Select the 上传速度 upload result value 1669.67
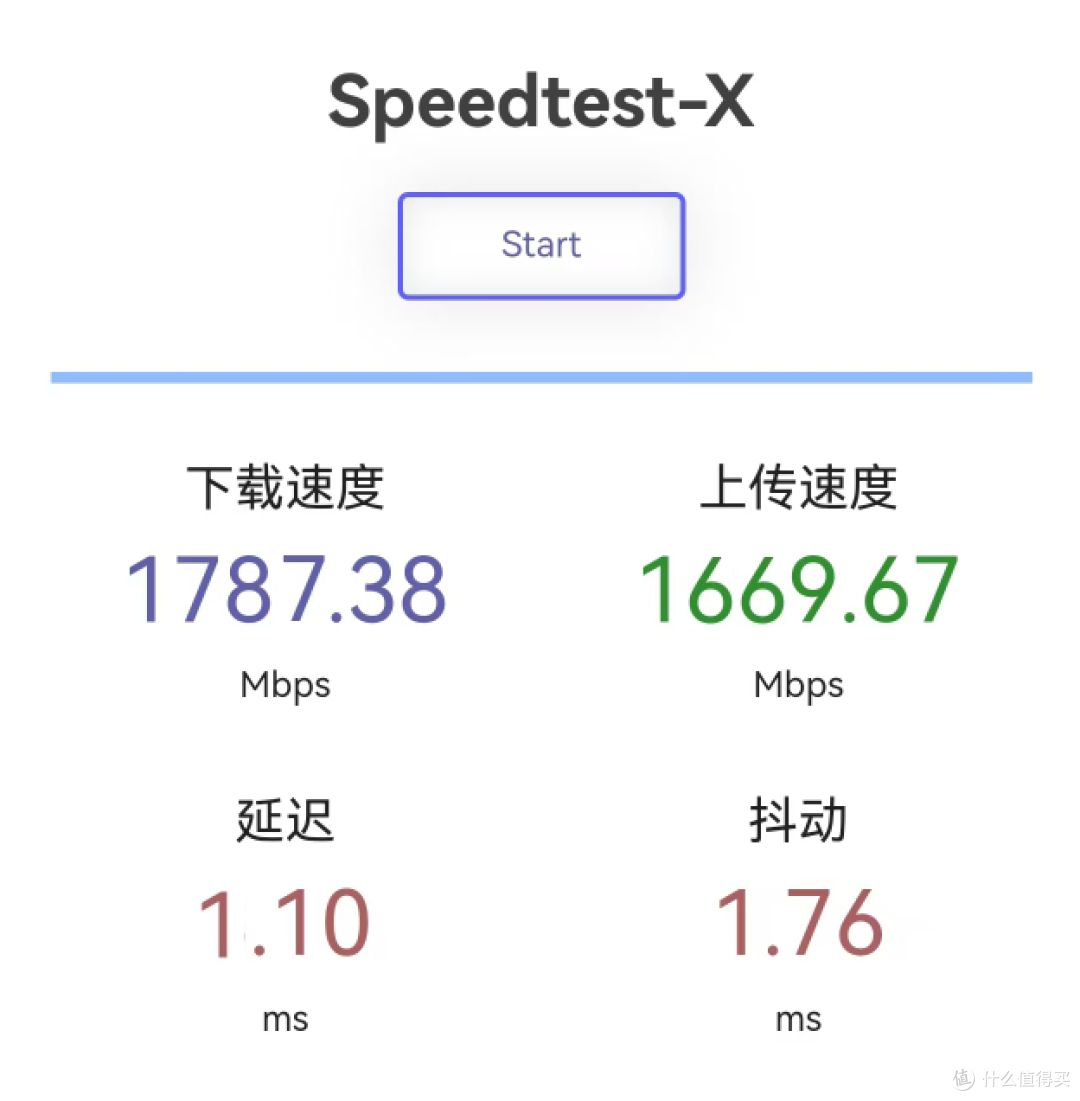 (x=797, y=590)
